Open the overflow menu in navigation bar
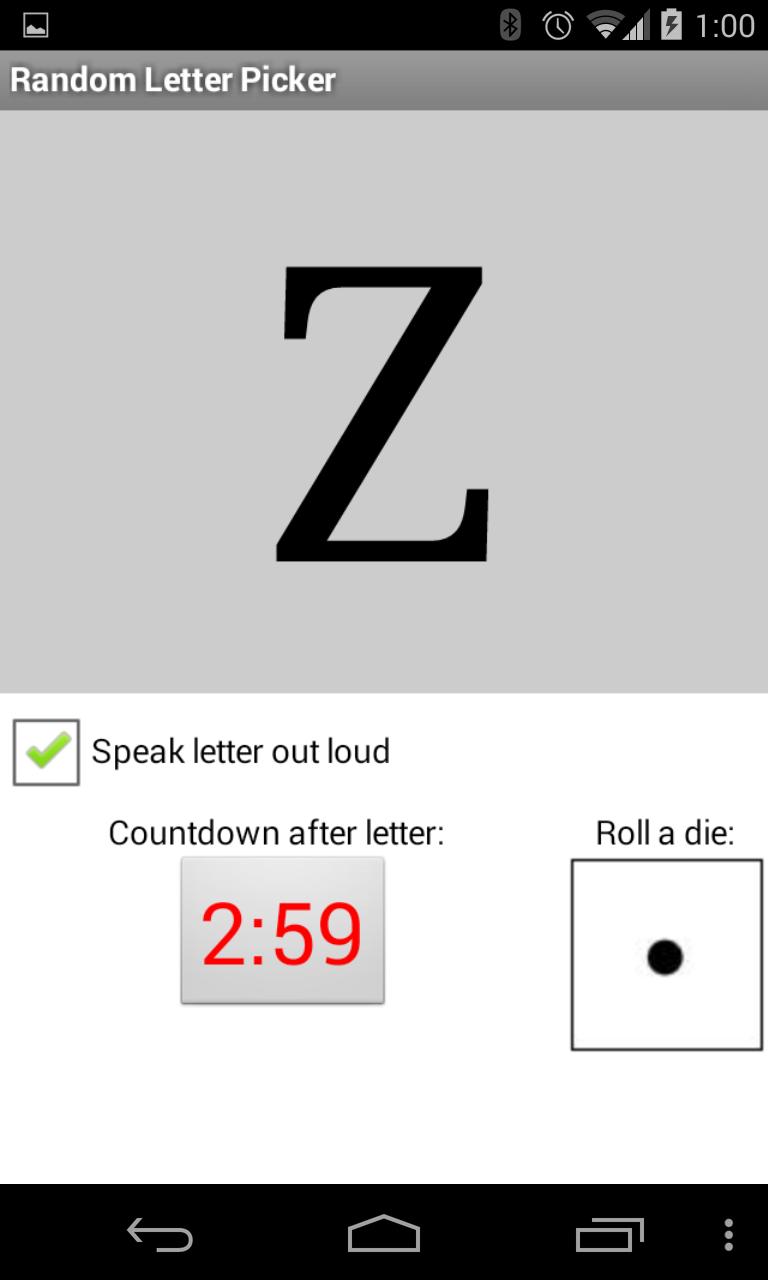The height and width of the screenshot is (1280, 768). pos(727,1236)
